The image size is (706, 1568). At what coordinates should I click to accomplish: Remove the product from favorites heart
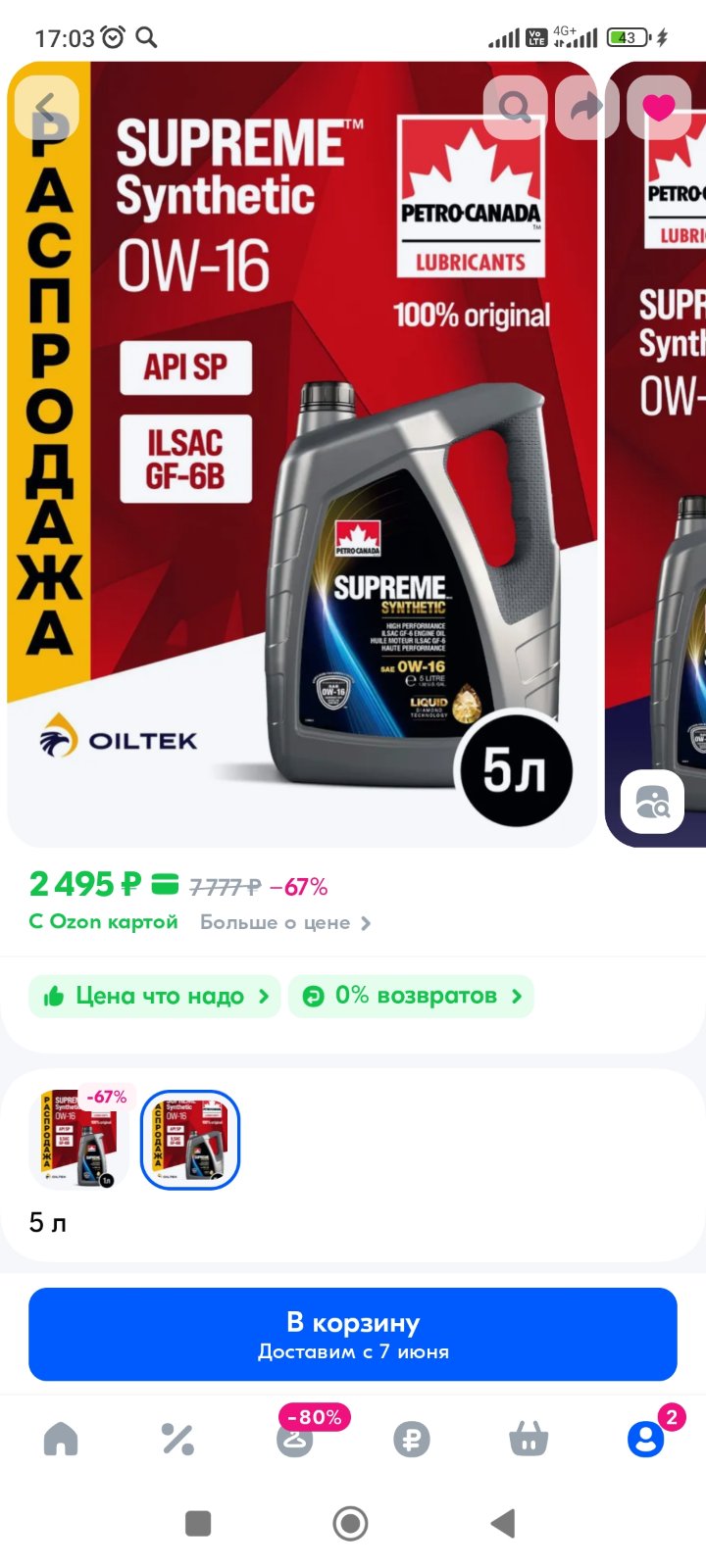point(659,107)
